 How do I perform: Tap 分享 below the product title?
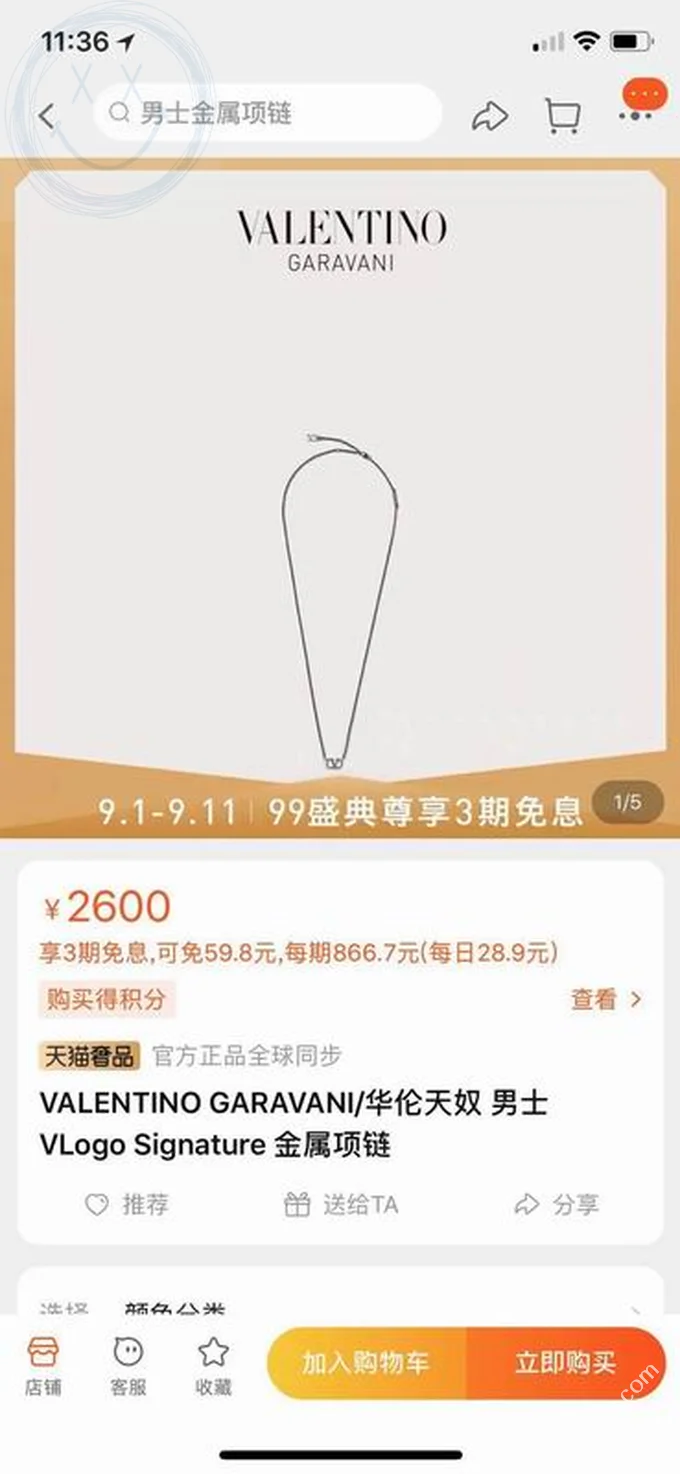[556, 1205]
